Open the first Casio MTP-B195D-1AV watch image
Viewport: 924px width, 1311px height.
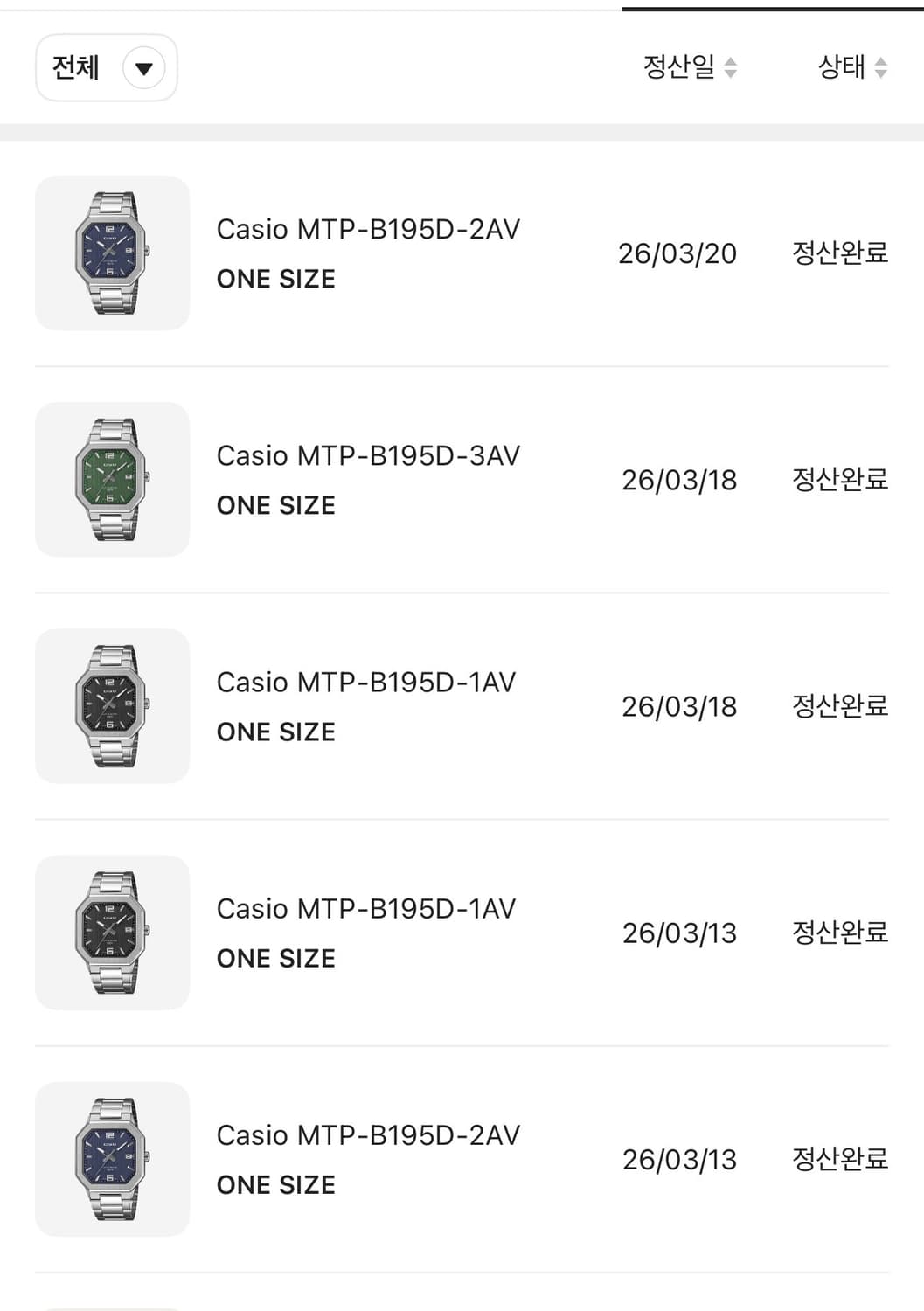[x=111, y=705]
